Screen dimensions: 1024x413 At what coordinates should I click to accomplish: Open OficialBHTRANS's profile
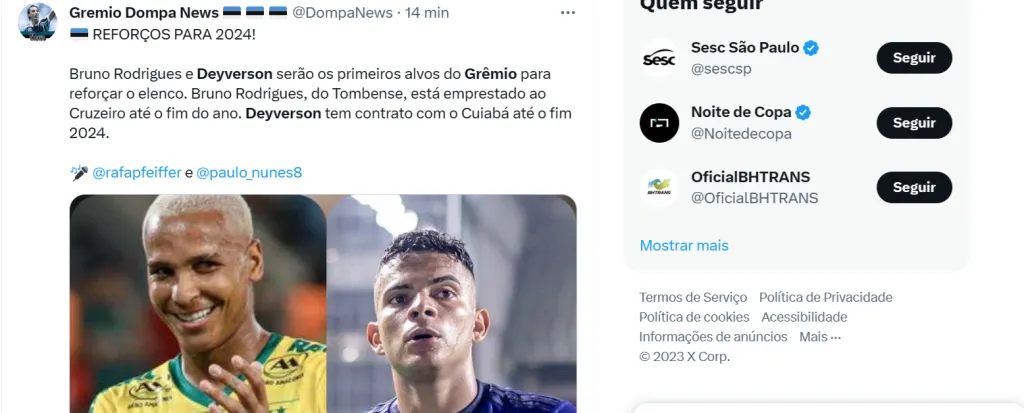point(750,177)
